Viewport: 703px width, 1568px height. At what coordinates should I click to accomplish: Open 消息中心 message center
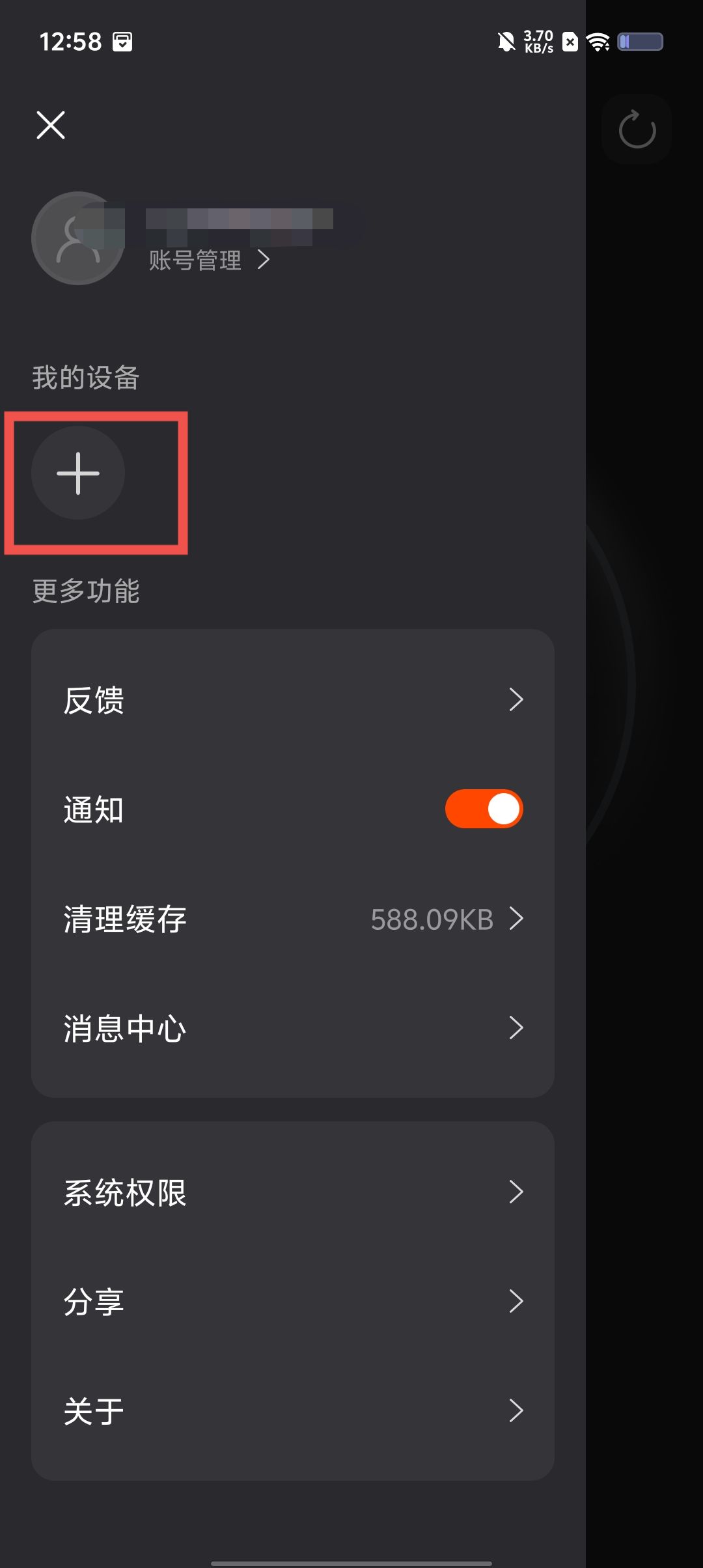[293, 1028]
